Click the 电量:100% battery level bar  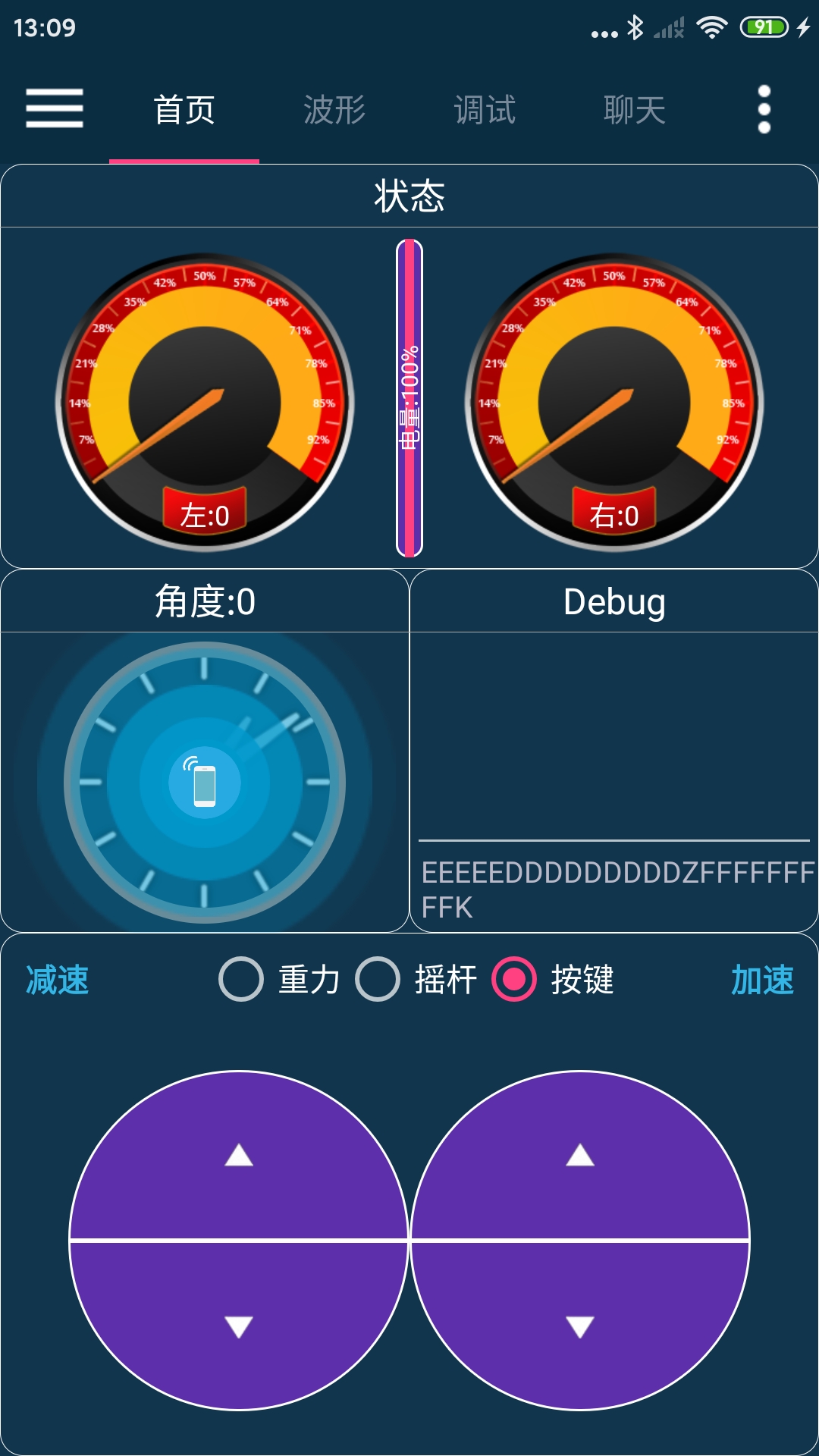pos(409,396)
